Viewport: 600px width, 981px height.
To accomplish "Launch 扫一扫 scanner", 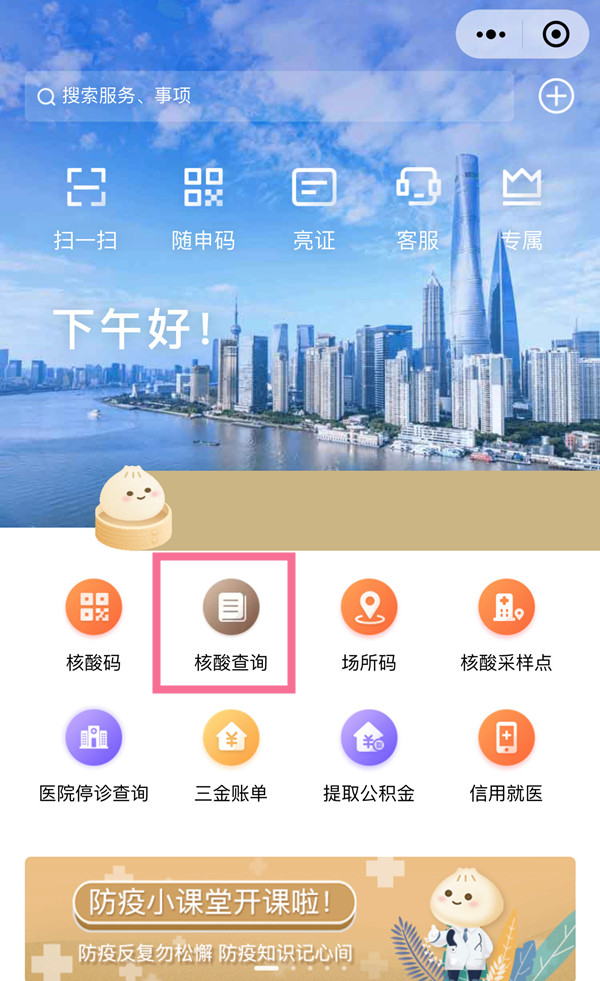I will coord(86,207).
